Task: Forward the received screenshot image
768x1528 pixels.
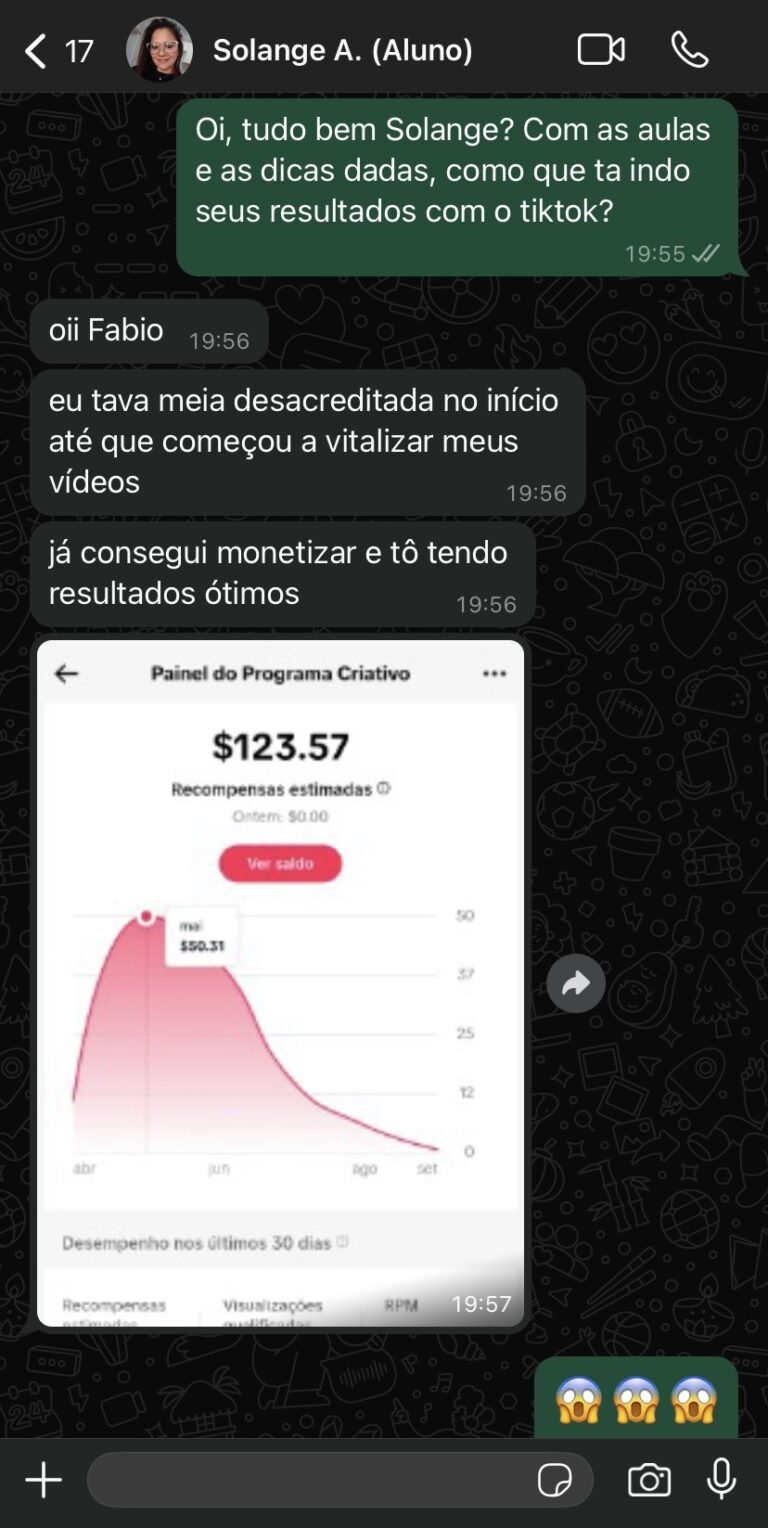Action: pos(576,984)
